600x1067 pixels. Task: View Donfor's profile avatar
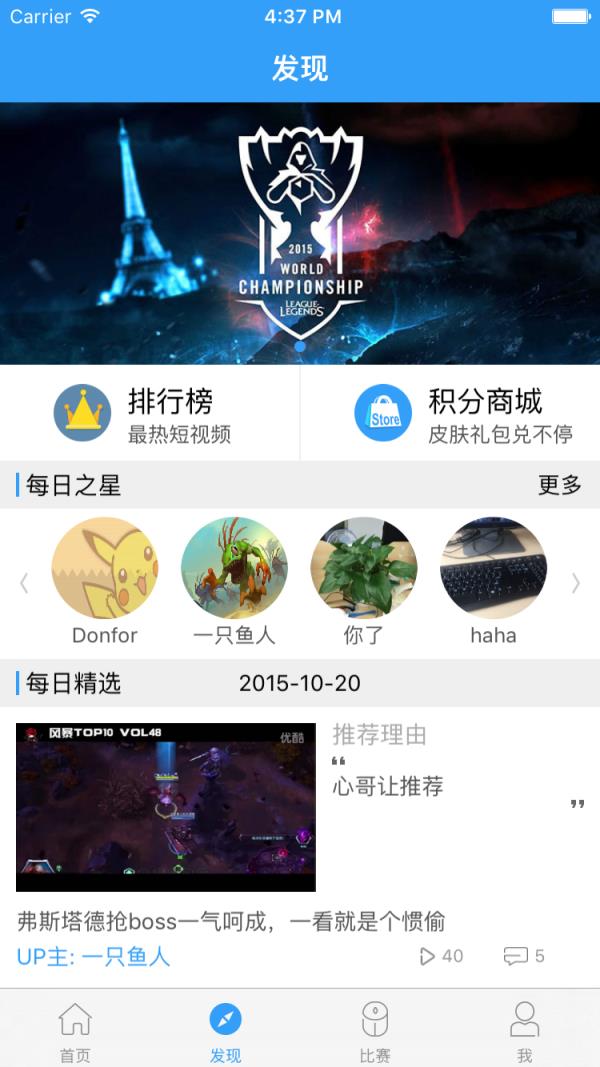coord(105,570)
